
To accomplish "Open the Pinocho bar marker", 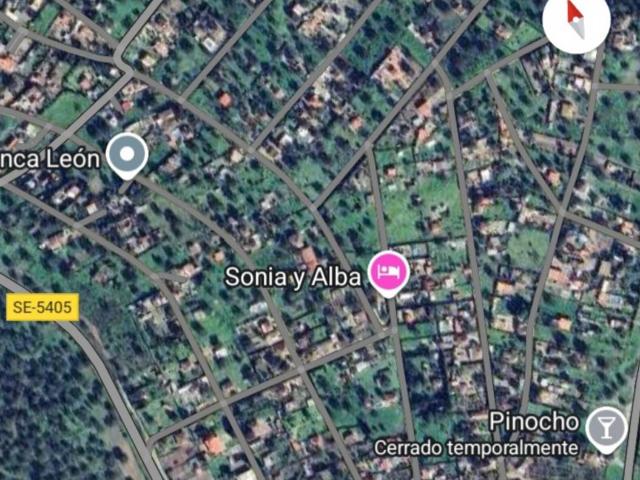I will click(604, 426).
